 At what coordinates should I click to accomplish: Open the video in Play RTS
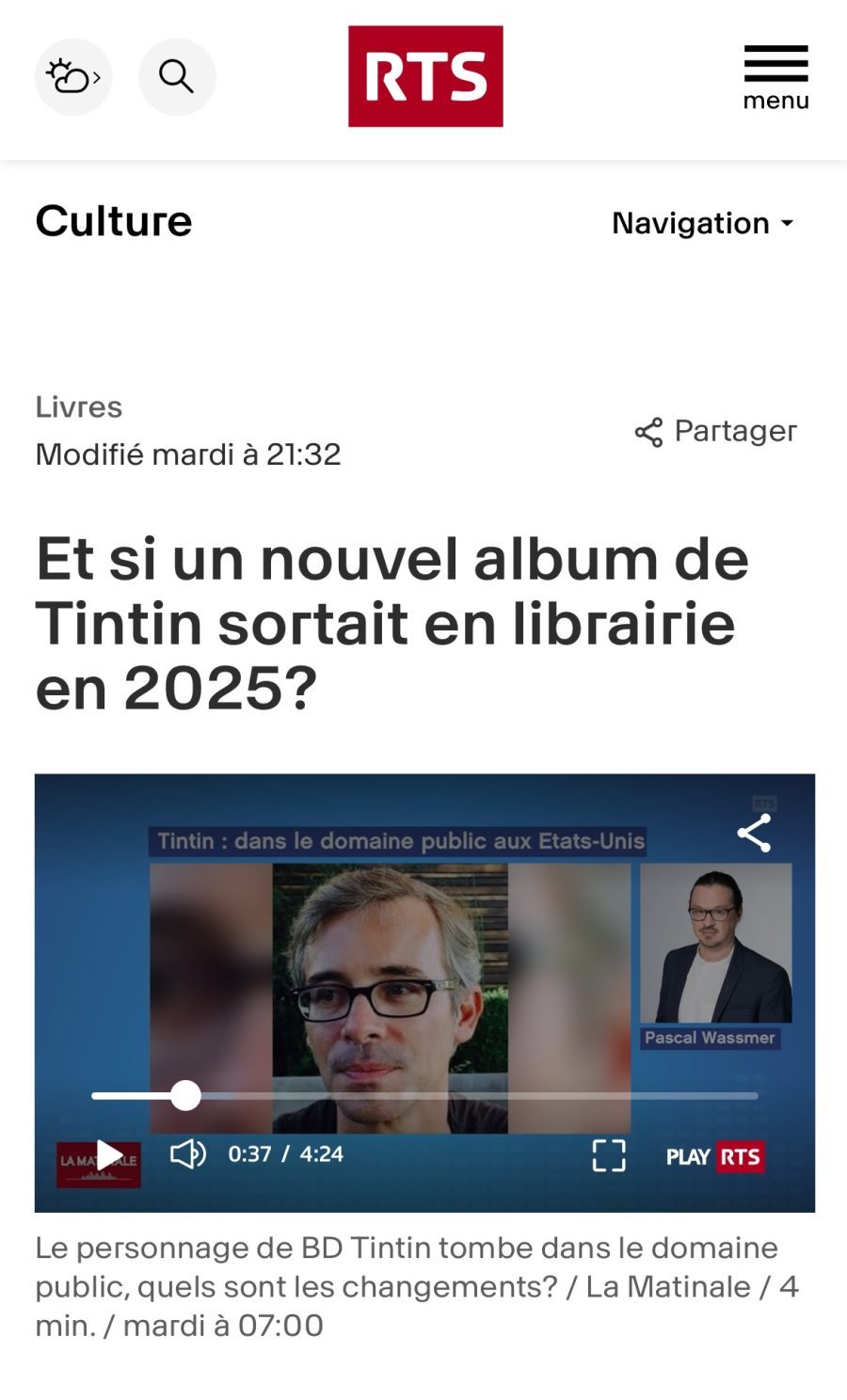coord(714,1156)
